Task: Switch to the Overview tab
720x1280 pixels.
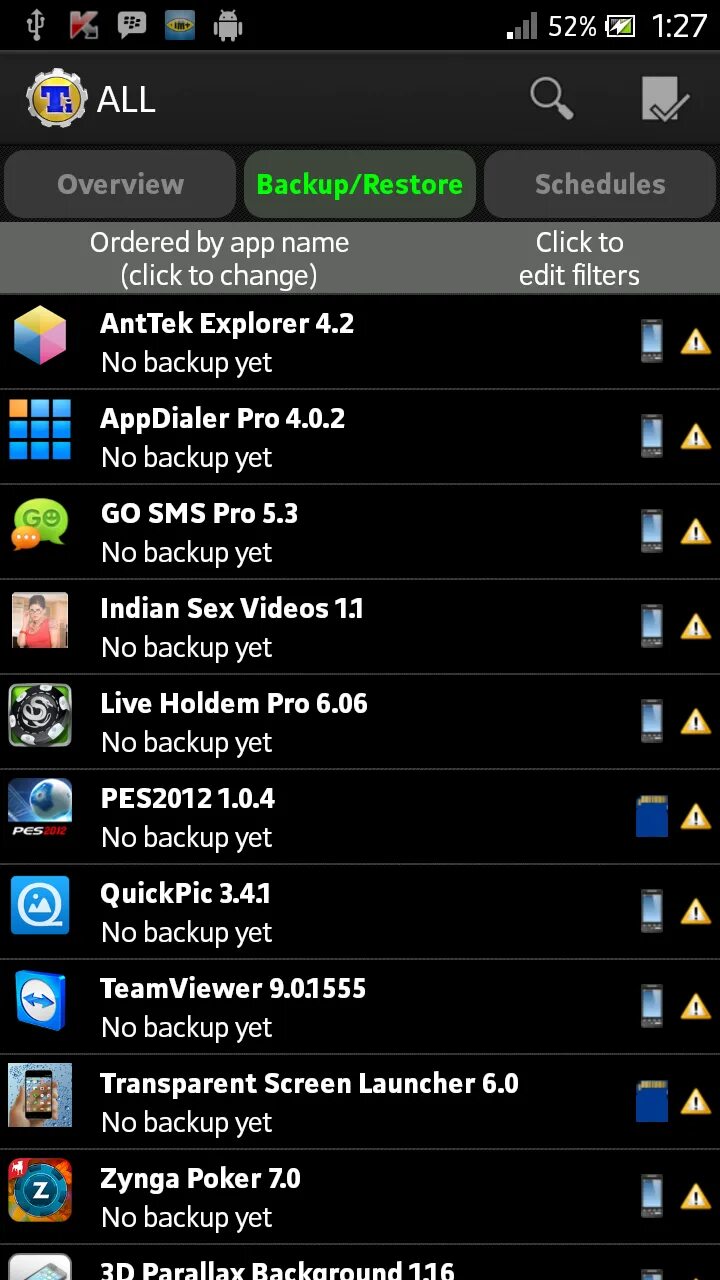Action: [x=120, y=184]
